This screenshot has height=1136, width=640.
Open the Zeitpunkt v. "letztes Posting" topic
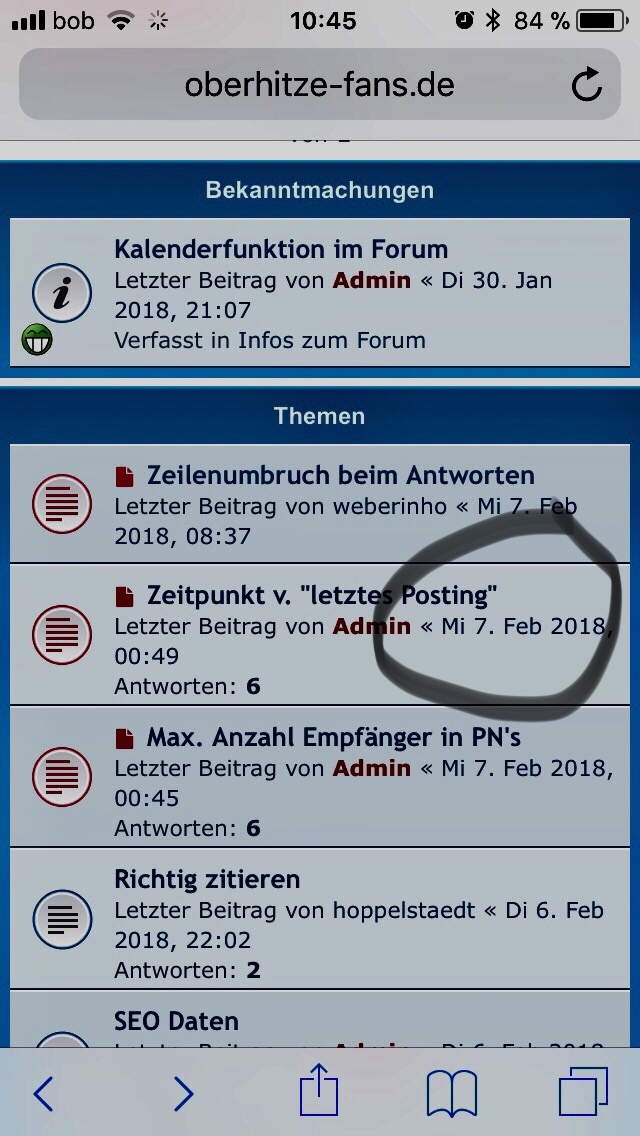click(x=321, y=596)
